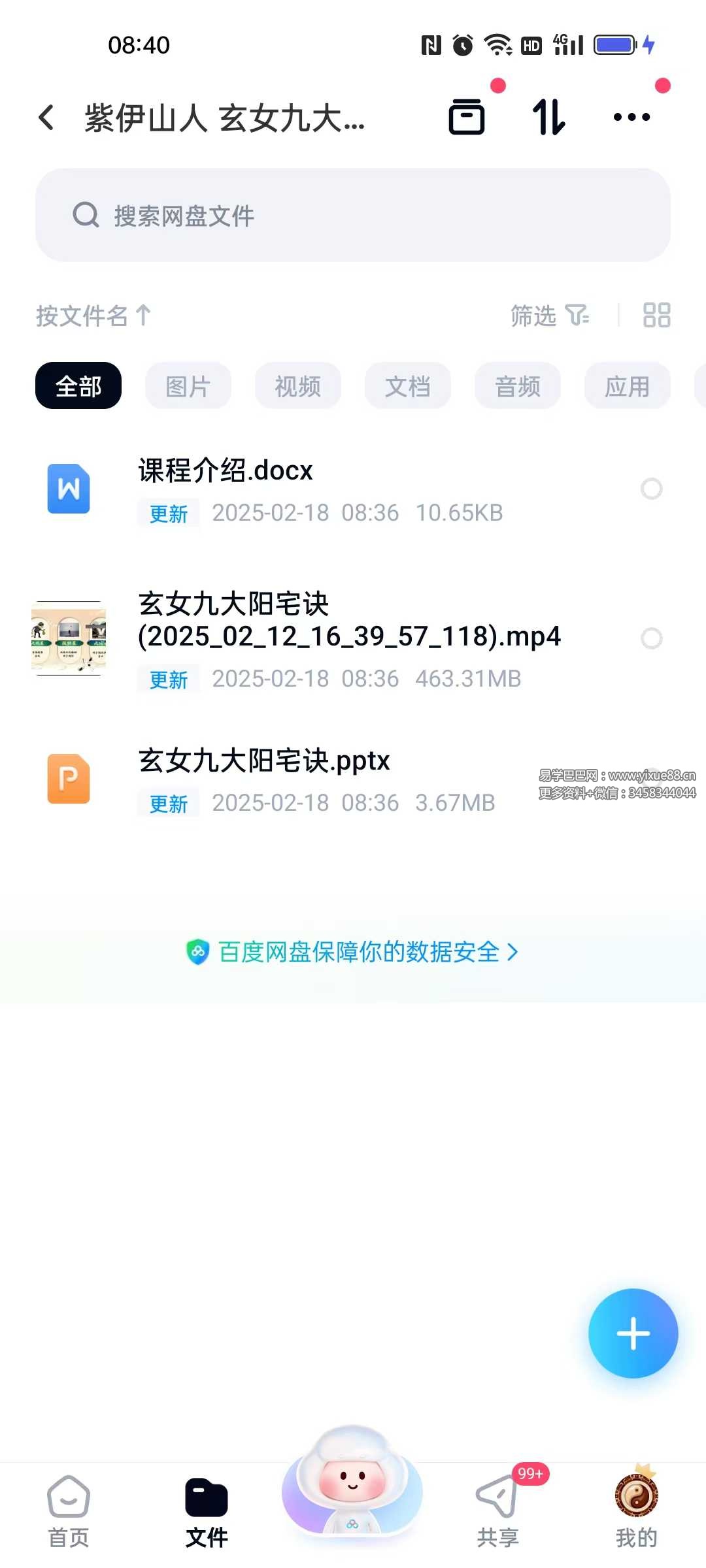Open 玄女九大阳宅诀.pptx presentation
The height and width of the screenshot is (1568, 706).
point(264,761)
